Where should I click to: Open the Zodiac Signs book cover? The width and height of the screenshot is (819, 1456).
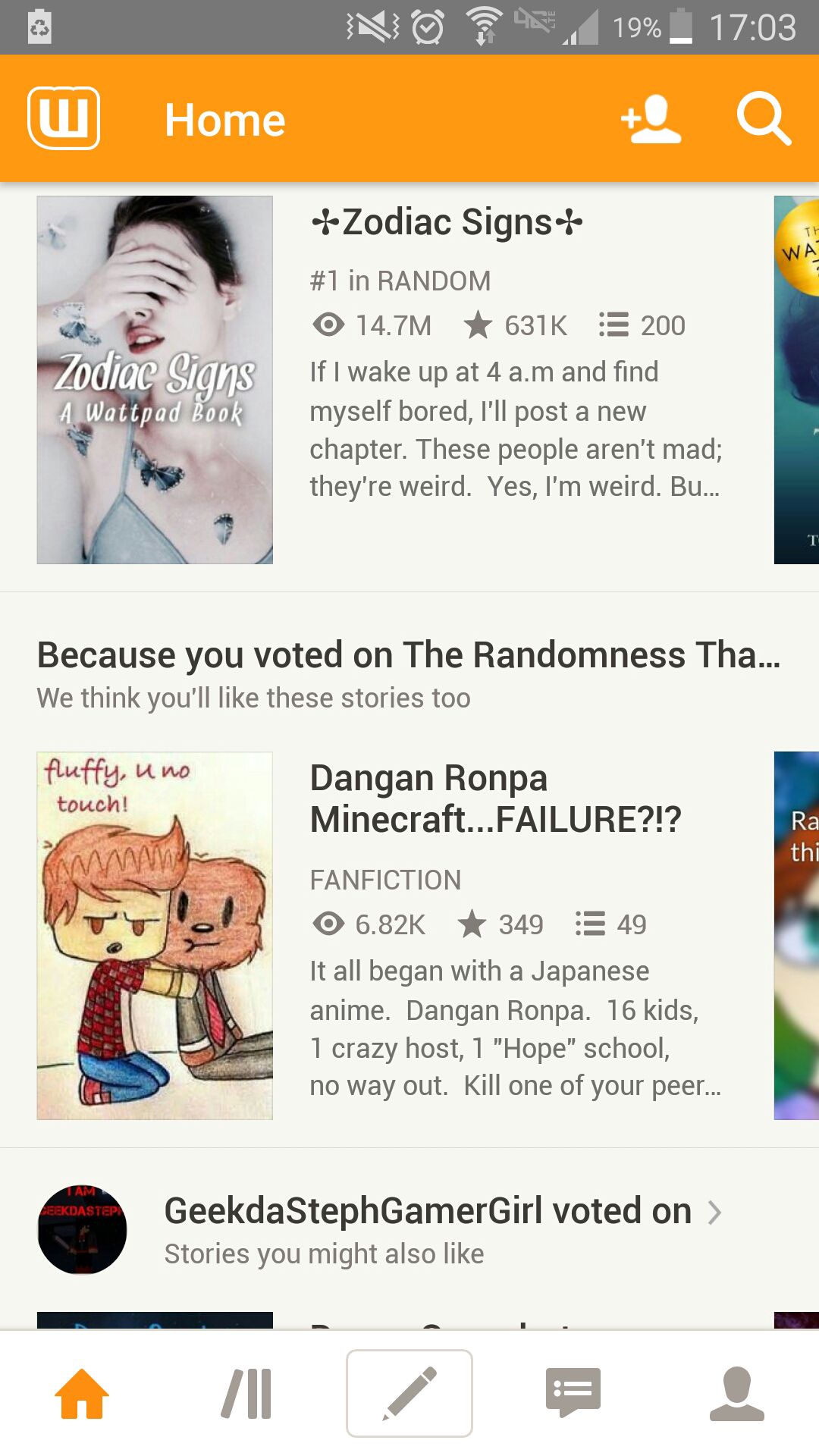click(x=155, y=380)
